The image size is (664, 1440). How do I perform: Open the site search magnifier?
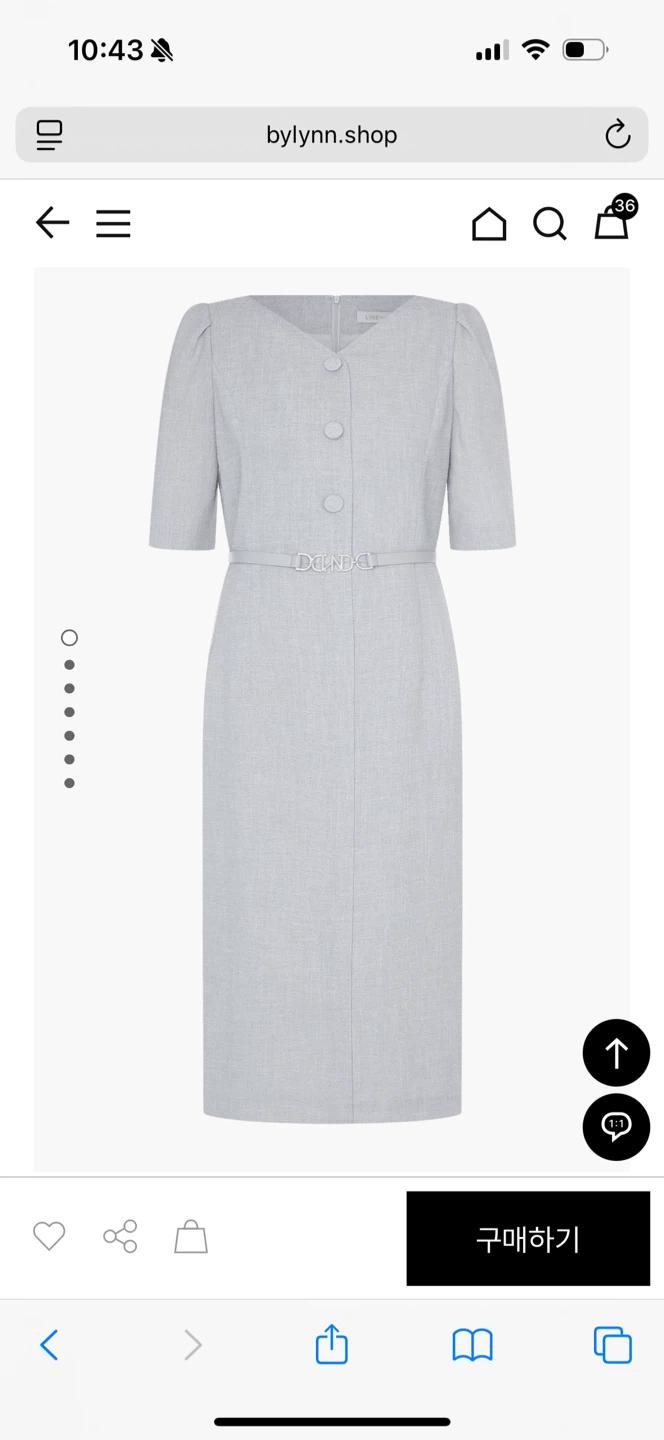tap(549, 224)
